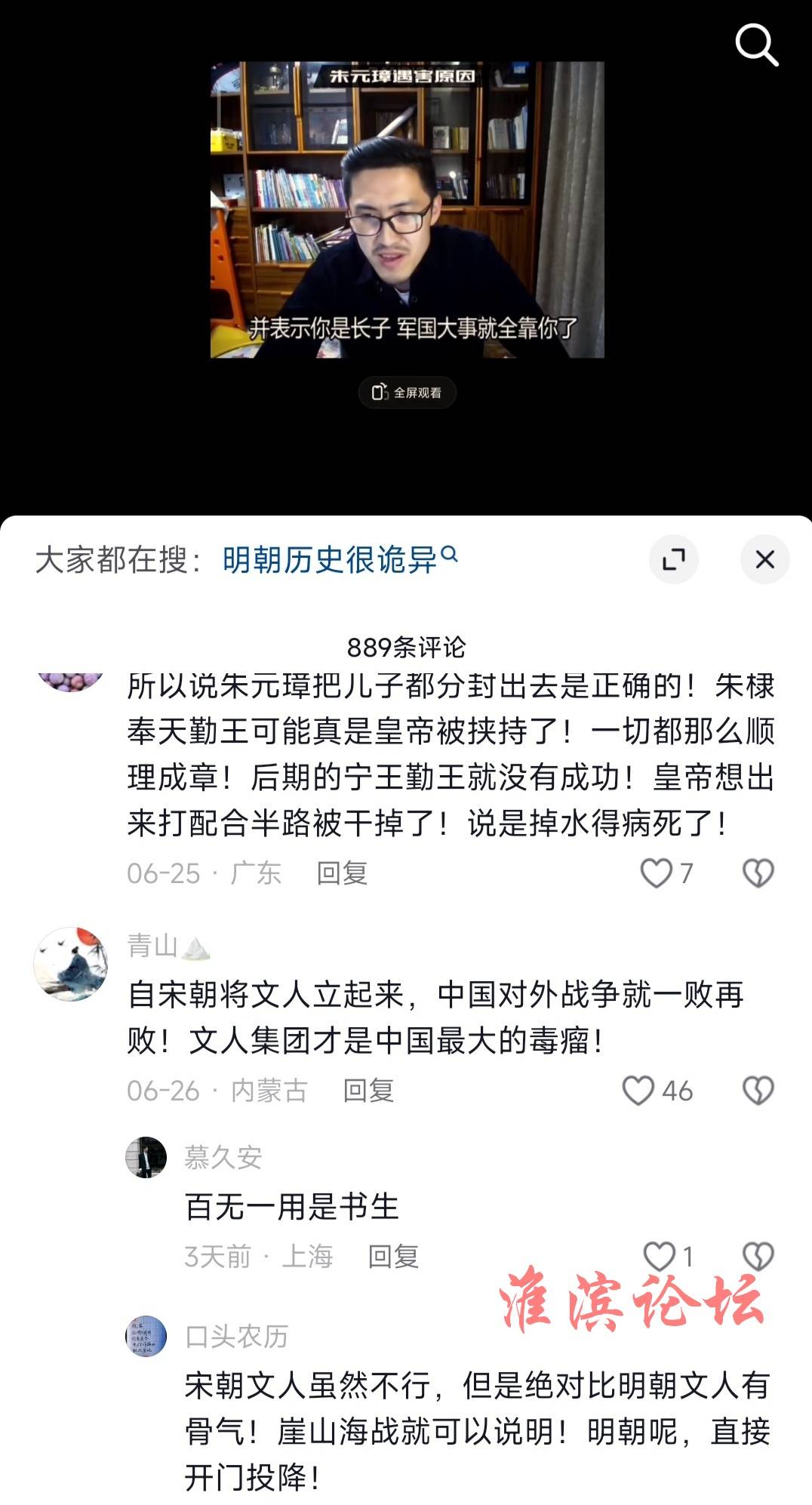This screenshot has height=1505, width=812.
Task: Expand the comments panel to full height
Action: [673, 559]
